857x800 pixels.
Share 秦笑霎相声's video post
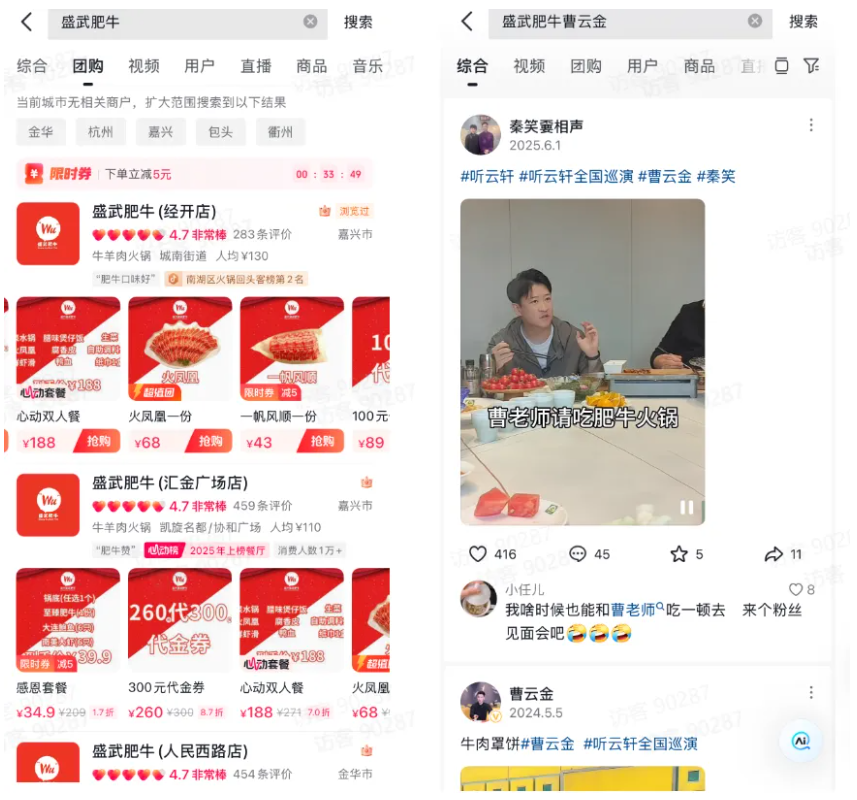773,554
